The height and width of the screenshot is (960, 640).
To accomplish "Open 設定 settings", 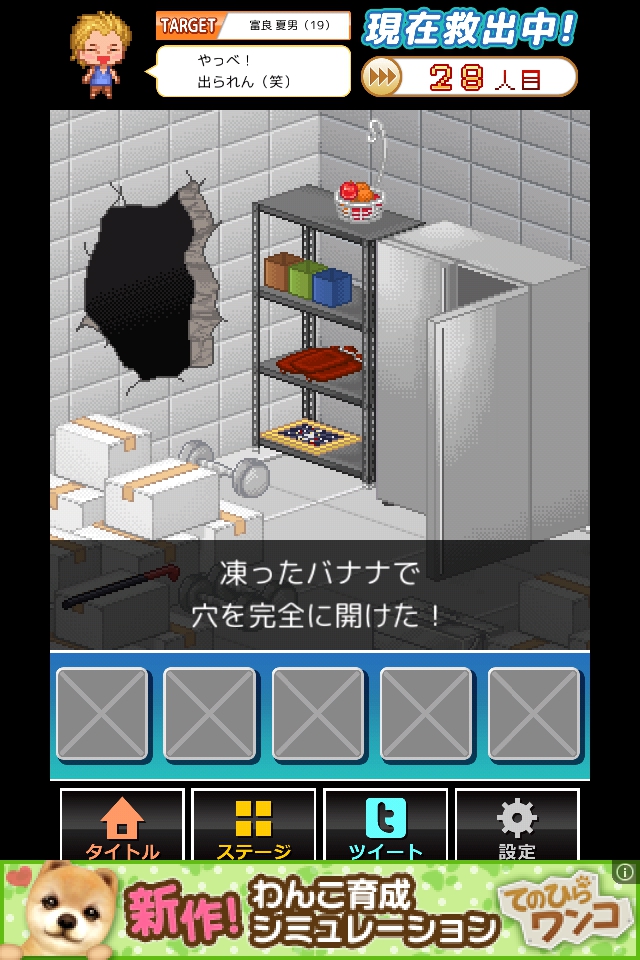I will point(517,826).
